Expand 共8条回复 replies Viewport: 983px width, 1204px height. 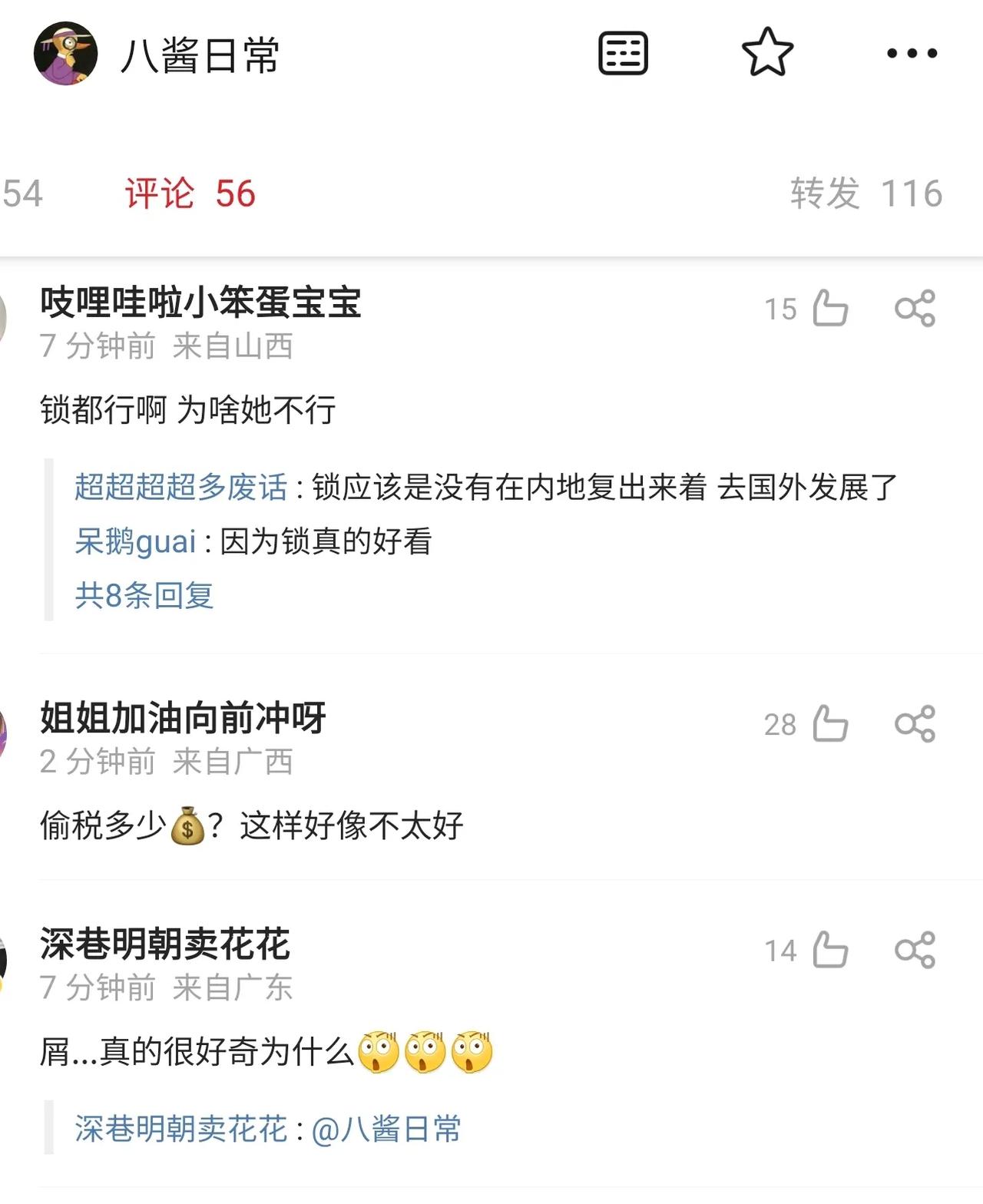tap(144, 595)
